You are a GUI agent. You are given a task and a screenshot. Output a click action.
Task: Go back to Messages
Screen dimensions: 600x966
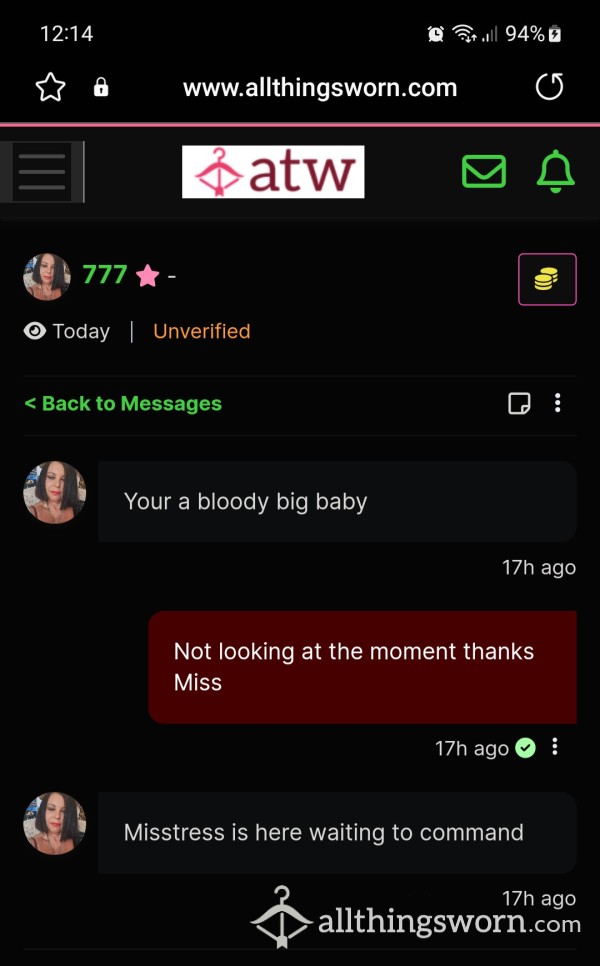pyautogui.click(x=123, y=404)
